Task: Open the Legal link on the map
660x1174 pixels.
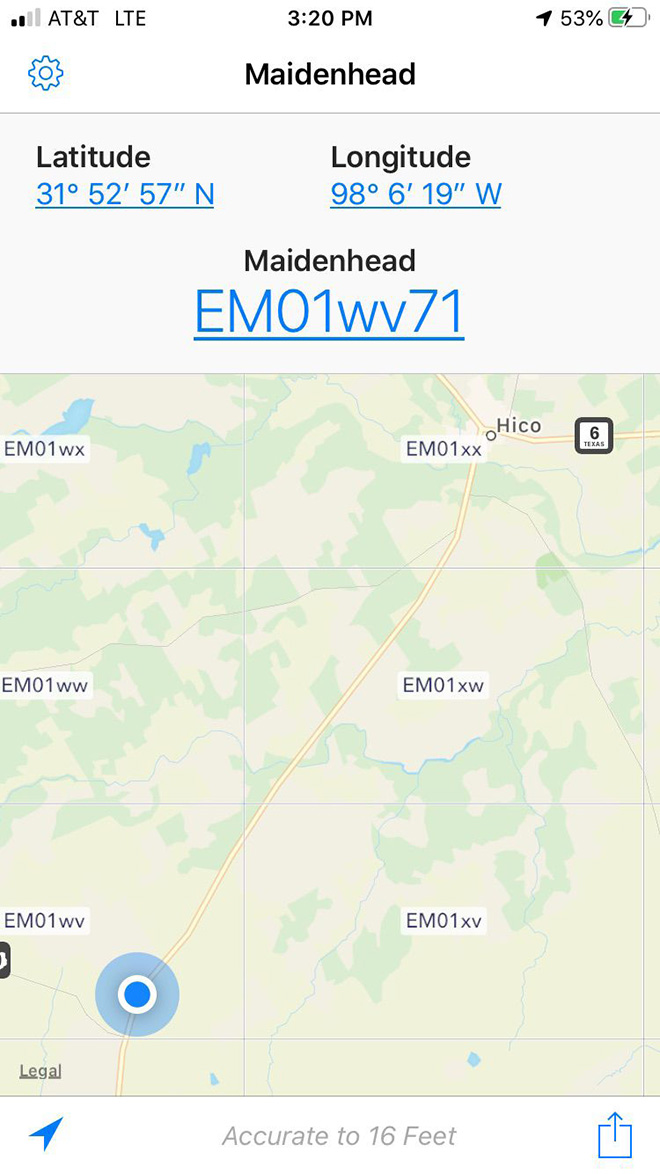Action: click(41, 1071)
